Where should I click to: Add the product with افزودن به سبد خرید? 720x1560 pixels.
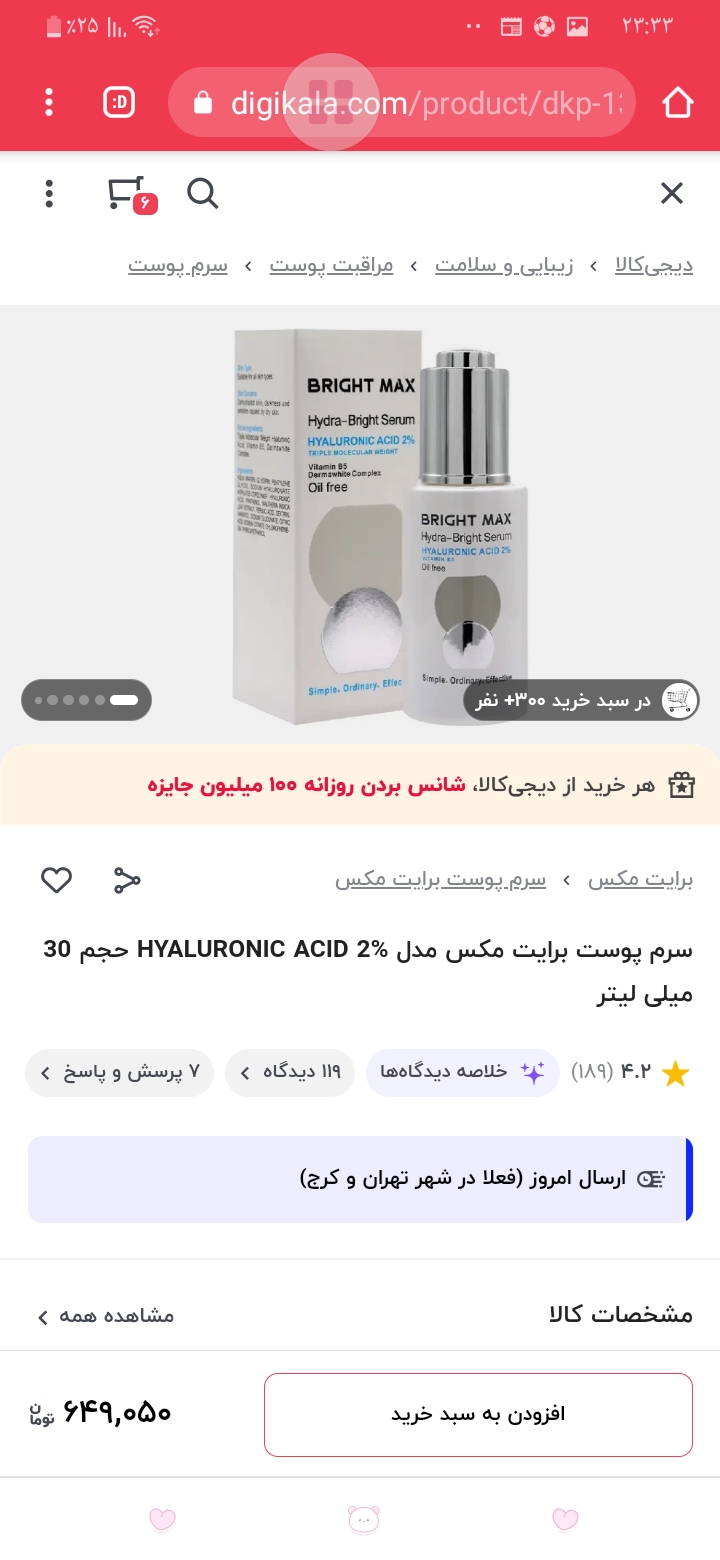coord(478,1414)
